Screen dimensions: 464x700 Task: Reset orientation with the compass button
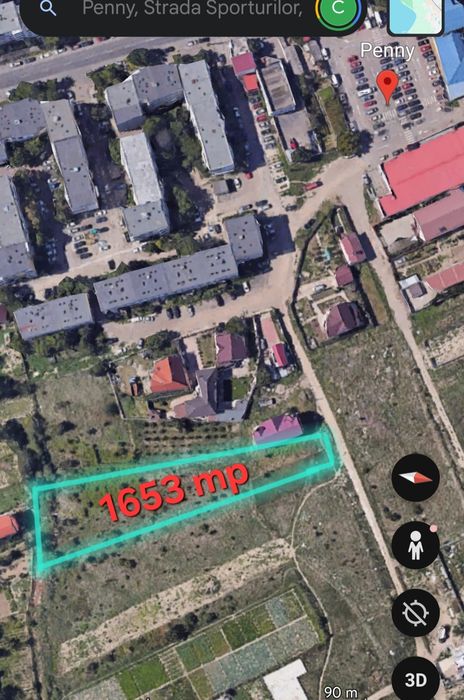pyautogui.click(x=415, y=477)
